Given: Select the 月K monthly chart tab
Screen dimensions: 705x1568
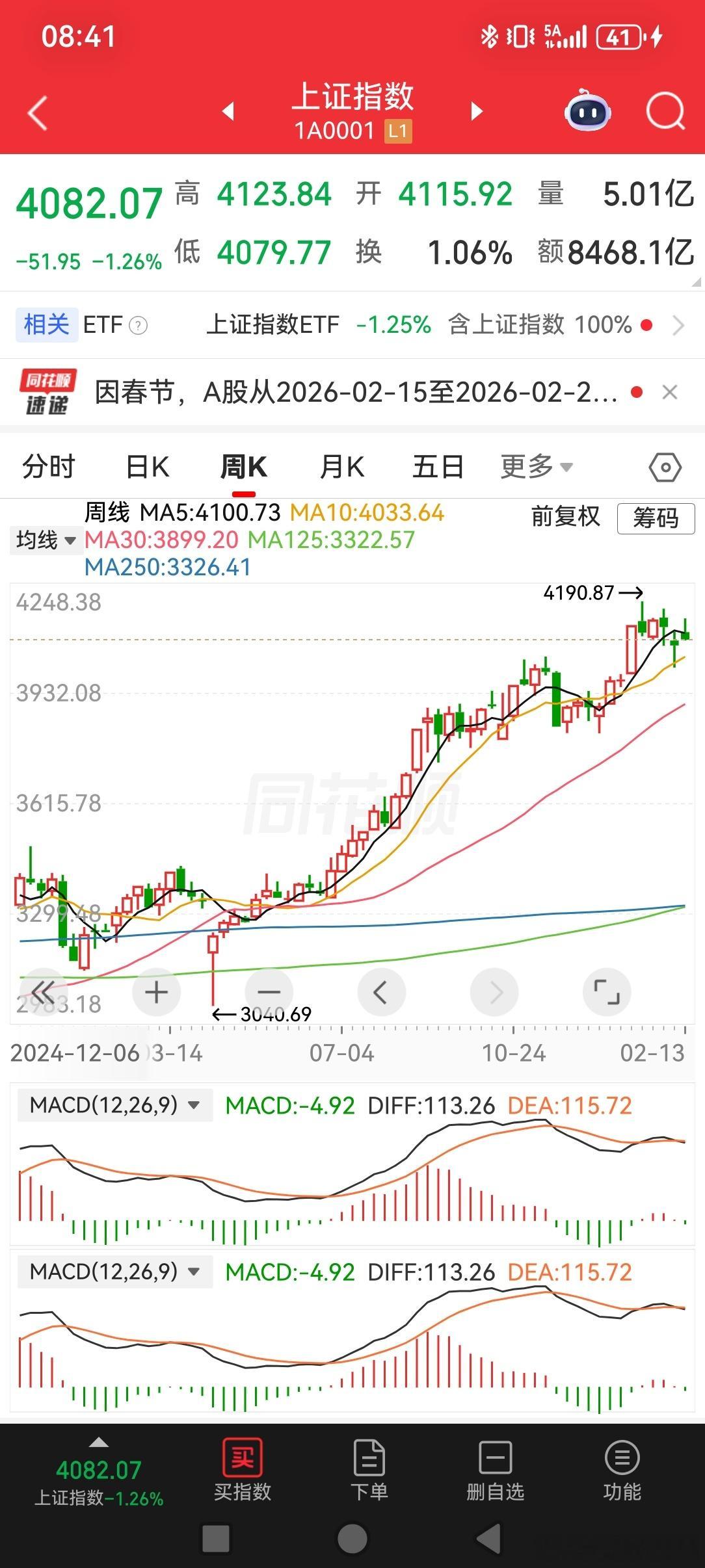Looking at the screenshot, I should (x=341, y=465).
